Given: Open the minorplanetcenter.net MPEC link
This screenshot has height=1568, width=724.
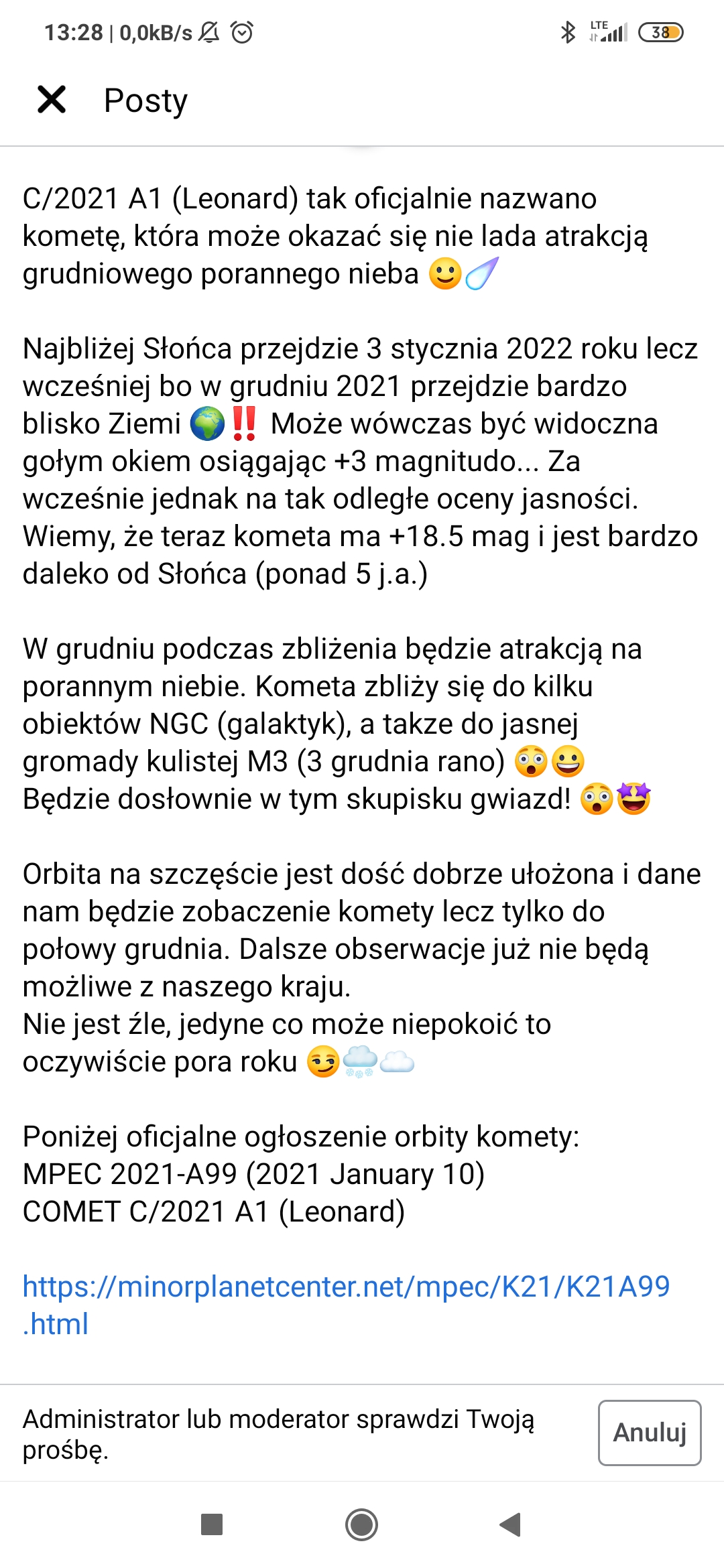Looking at the screenshot, I should pos(347,1305).
